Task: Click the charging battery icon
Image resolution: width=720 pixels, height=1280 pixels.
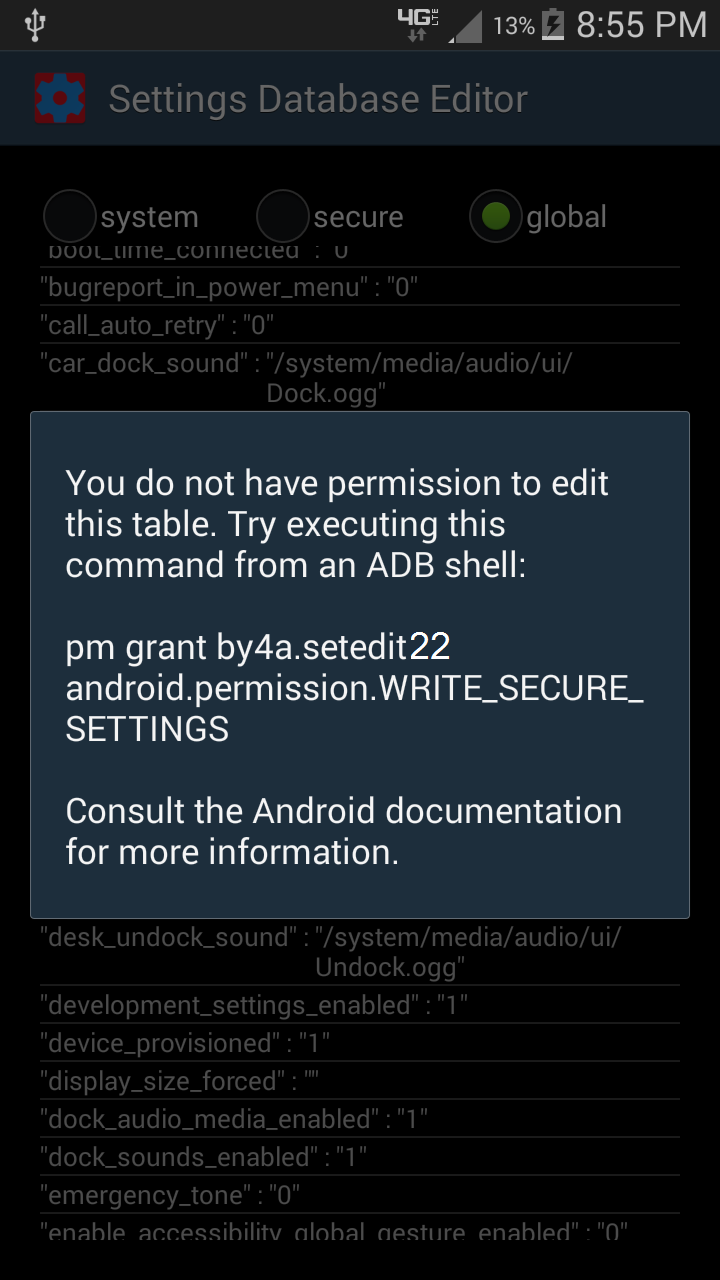Action: (553, 25)
